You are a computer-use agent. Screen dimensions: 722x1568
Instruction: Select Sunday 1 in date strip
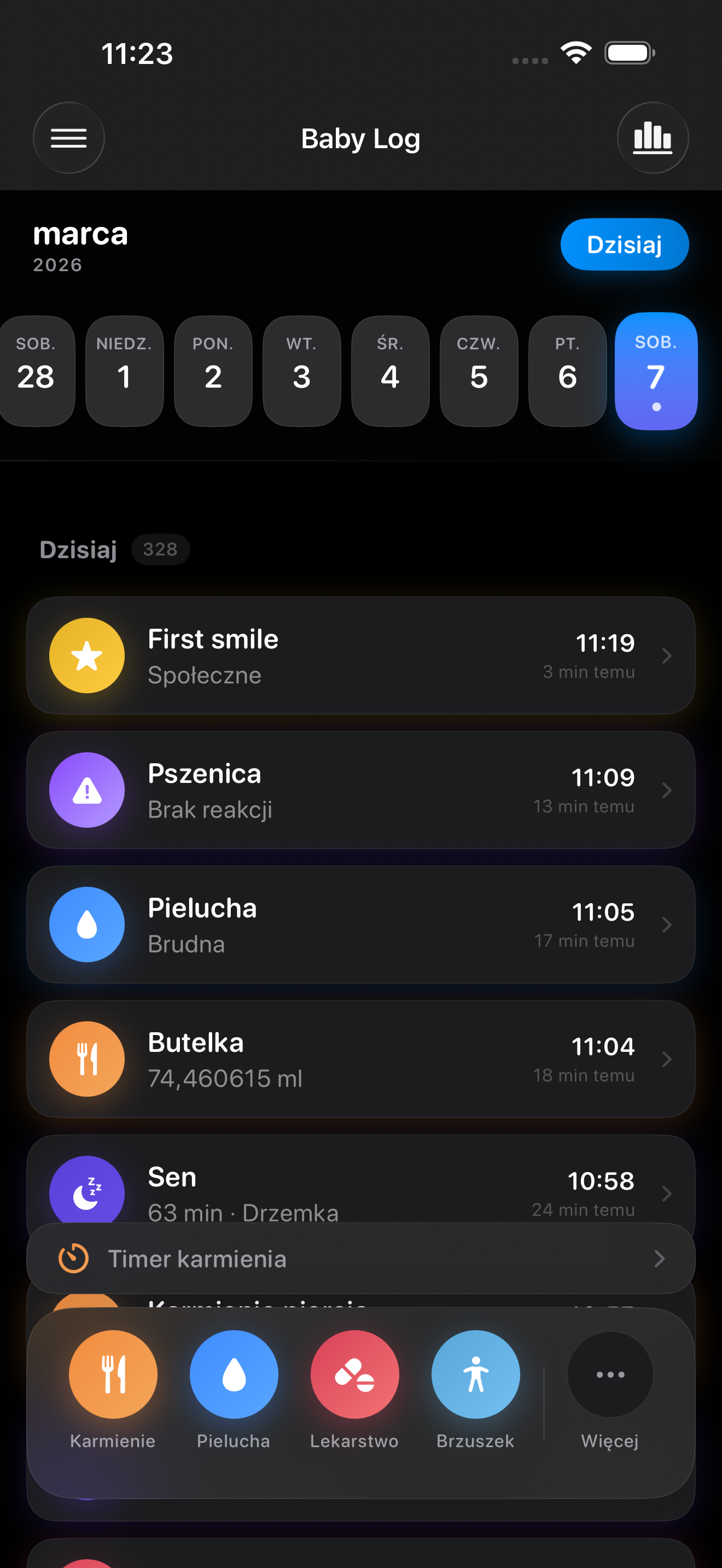pos(124,371)
